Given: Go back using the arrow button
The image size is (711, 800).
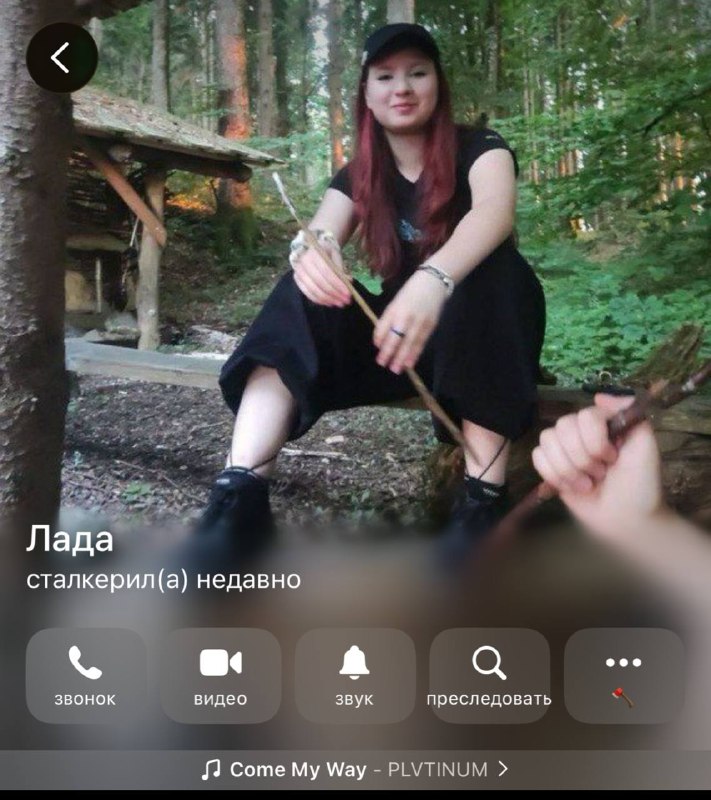Looking at the screenshot, I should coord(62,57).
